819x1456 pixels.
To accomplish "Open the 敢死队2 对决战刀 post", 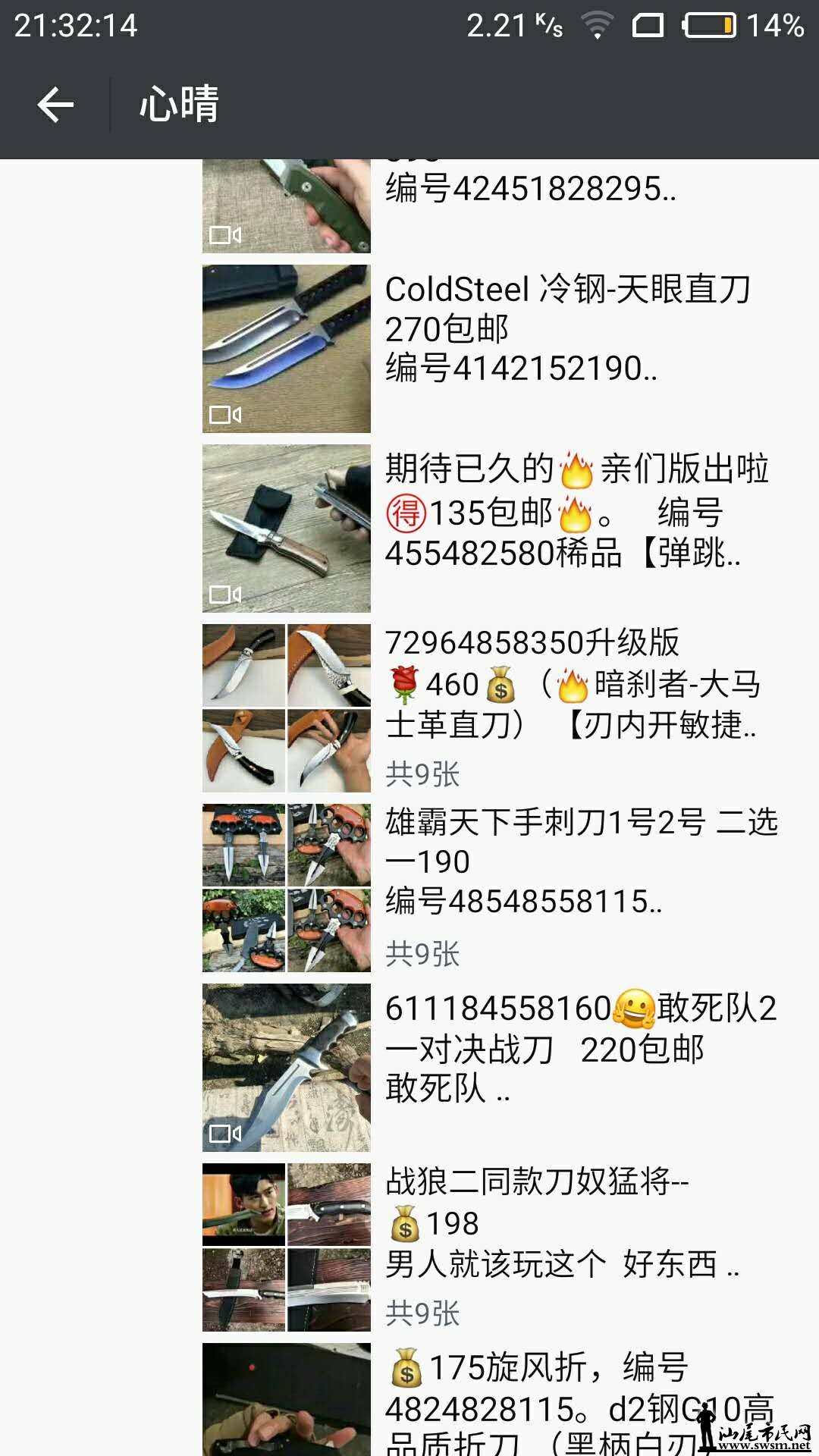I will [x=580, y=1049].
